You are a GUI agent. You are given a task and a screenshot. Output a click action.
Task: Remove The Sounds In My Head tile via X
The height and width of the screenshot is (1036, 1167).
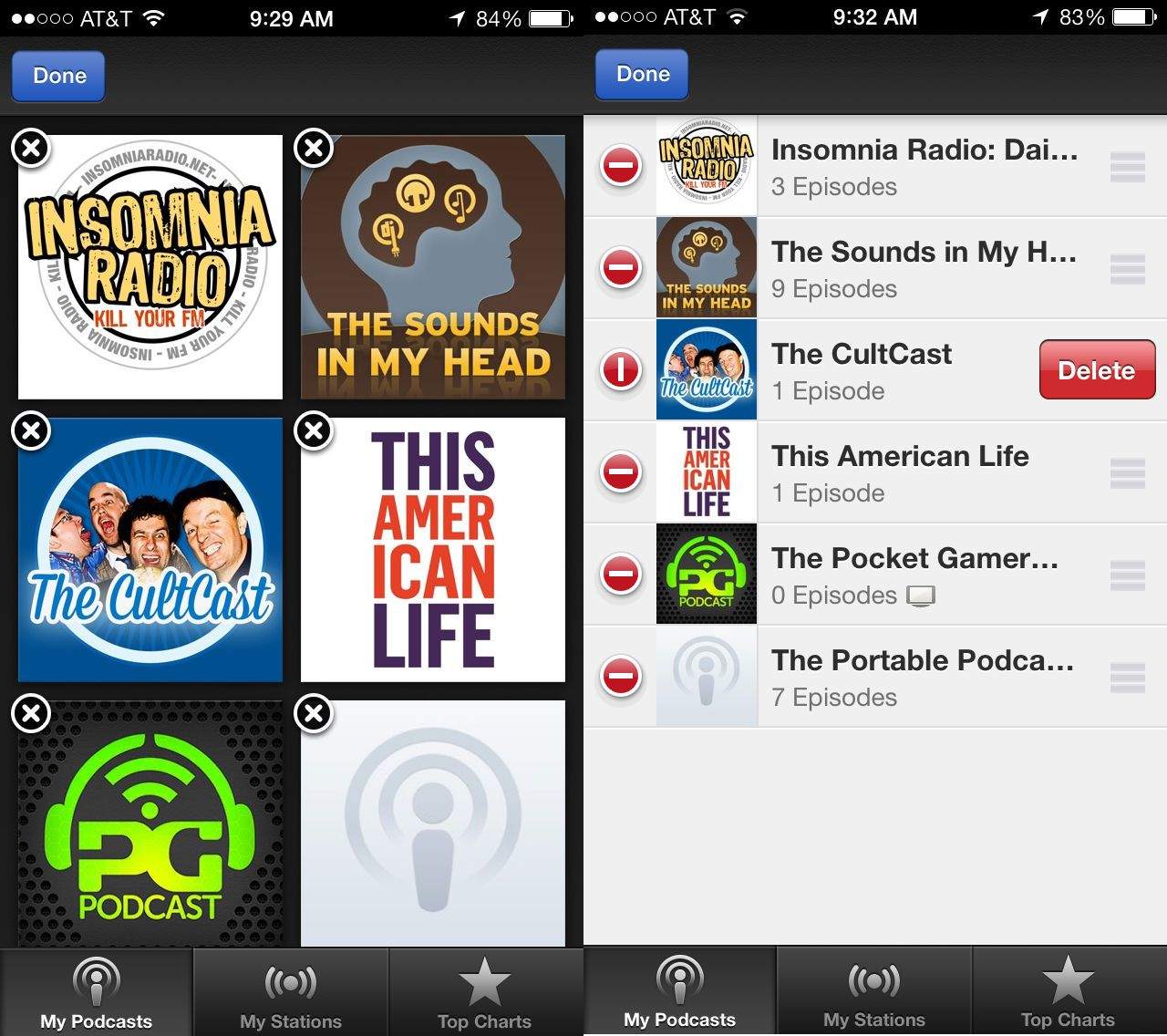click(314, 148)
